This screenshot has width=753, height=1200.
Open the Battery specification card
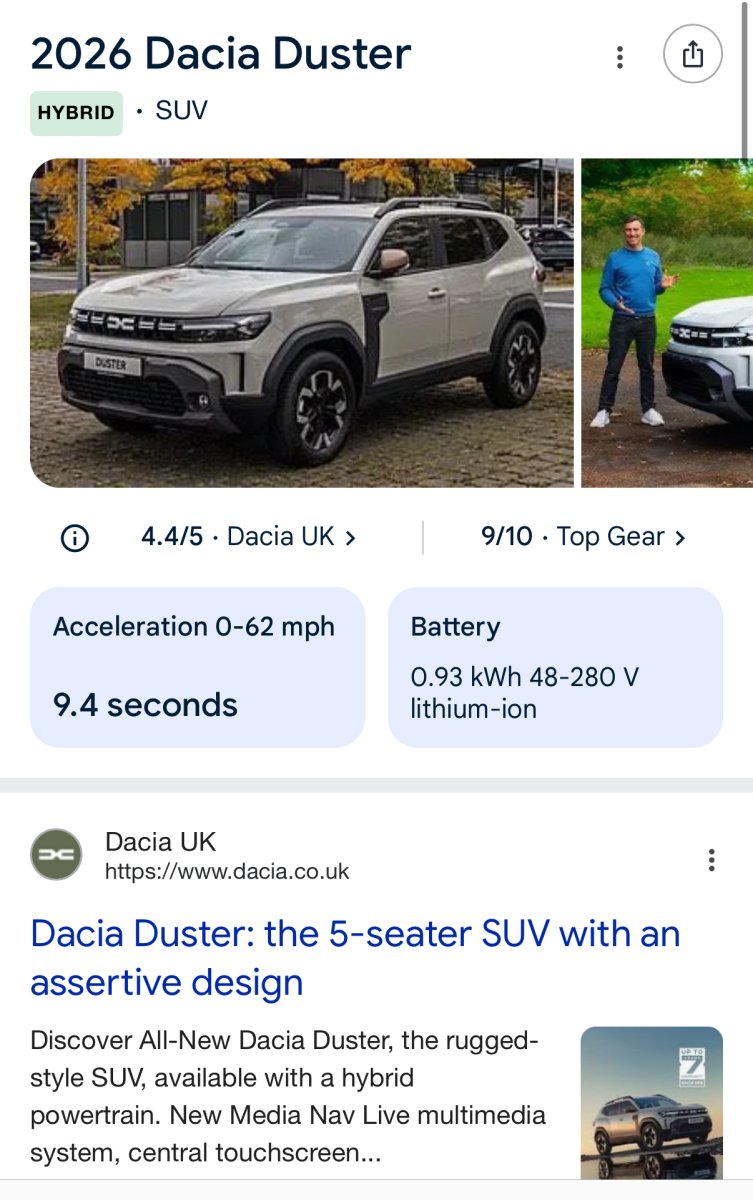[x=555, y=667]
